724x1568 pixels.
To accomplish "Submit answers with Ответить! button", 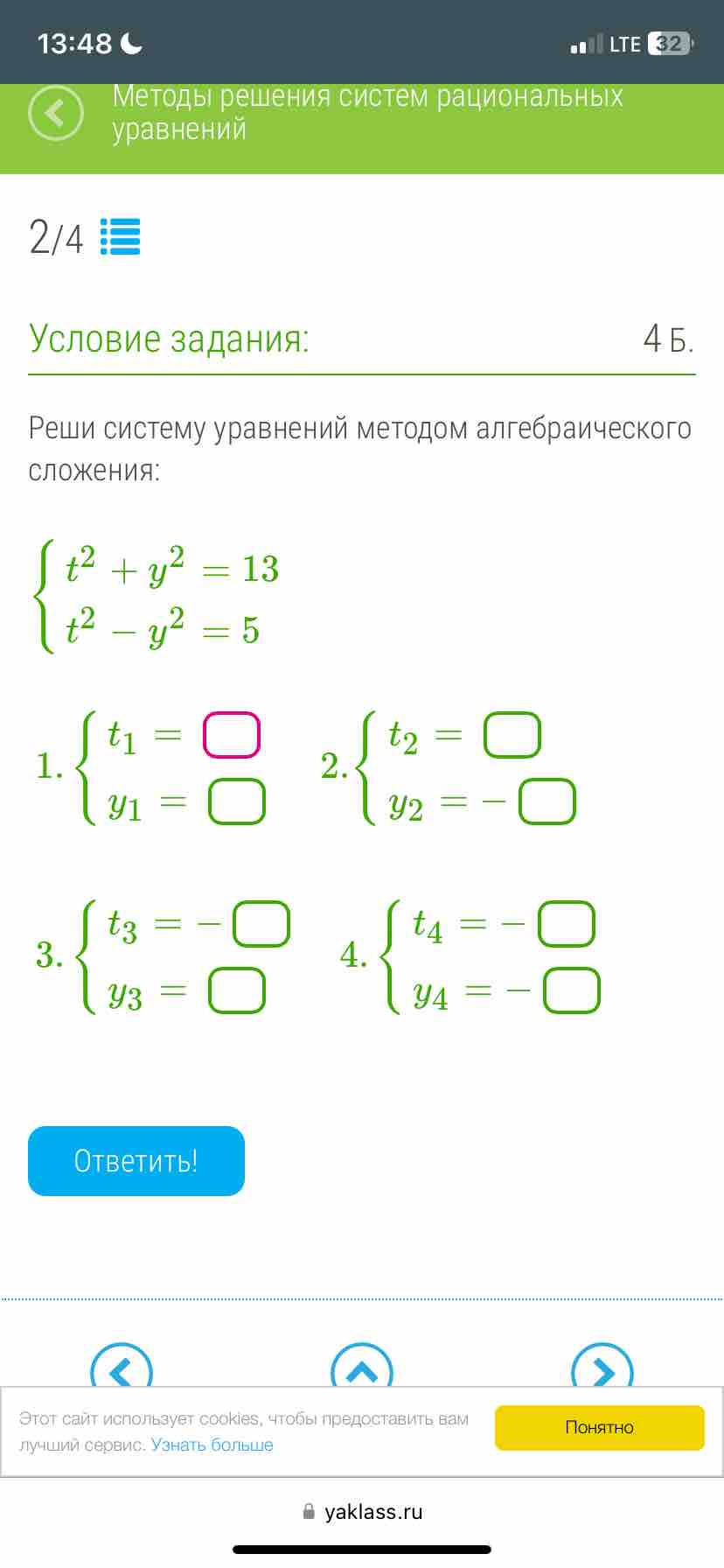I will (136, 1161).
